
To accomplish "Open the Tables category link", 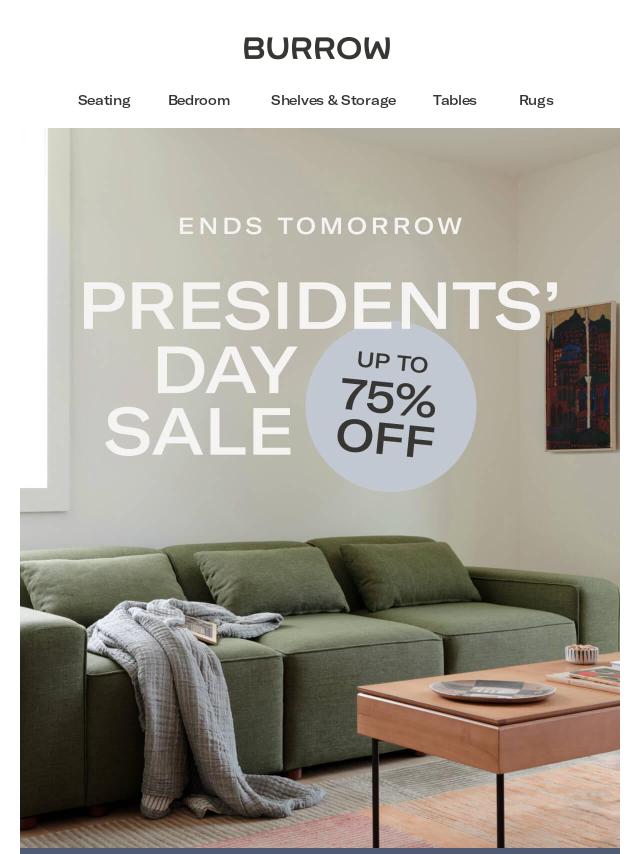I will [454, 100].
